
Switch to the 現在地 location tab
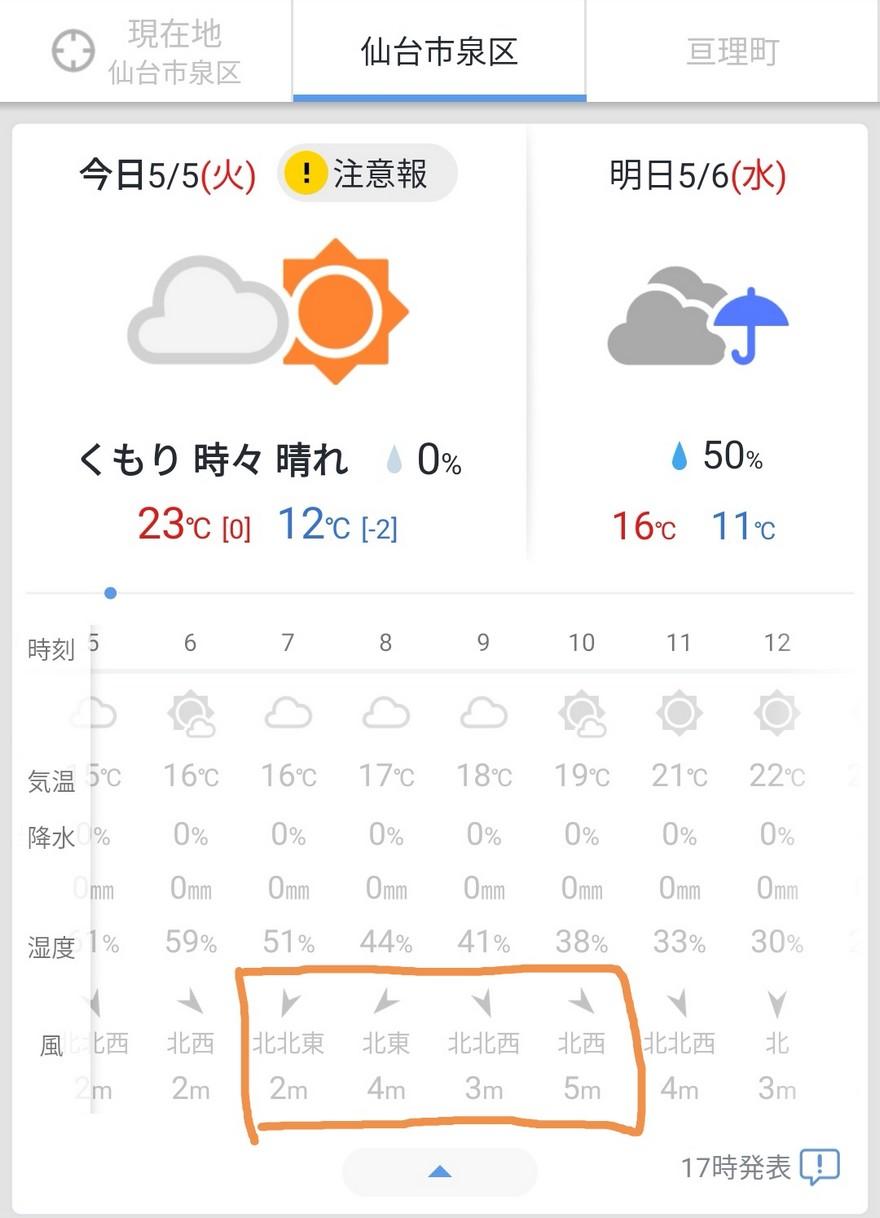pyautogui.click(x=145, y=51)
